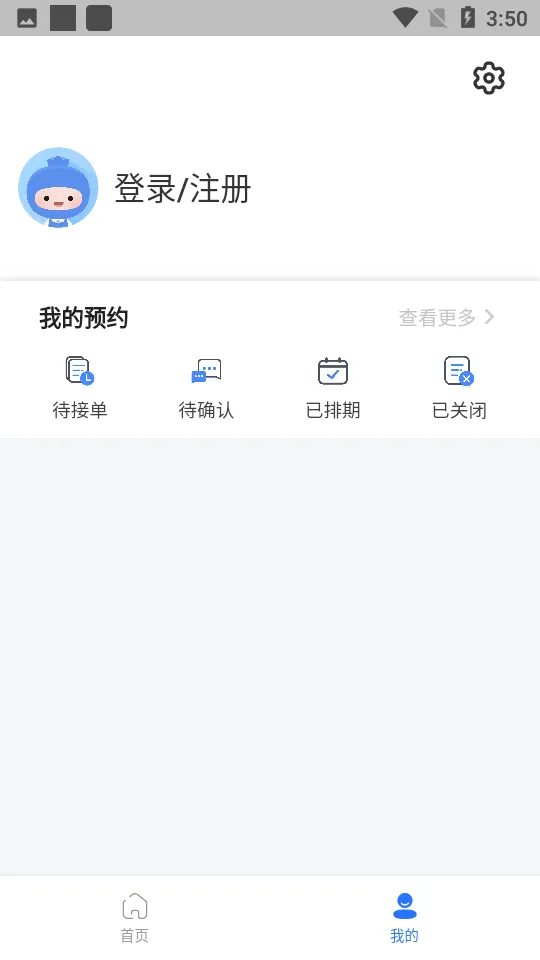Open the 已排期 scheduled list
The width and height of the screenshot is (540, 960).
click(x=332, y=388)
